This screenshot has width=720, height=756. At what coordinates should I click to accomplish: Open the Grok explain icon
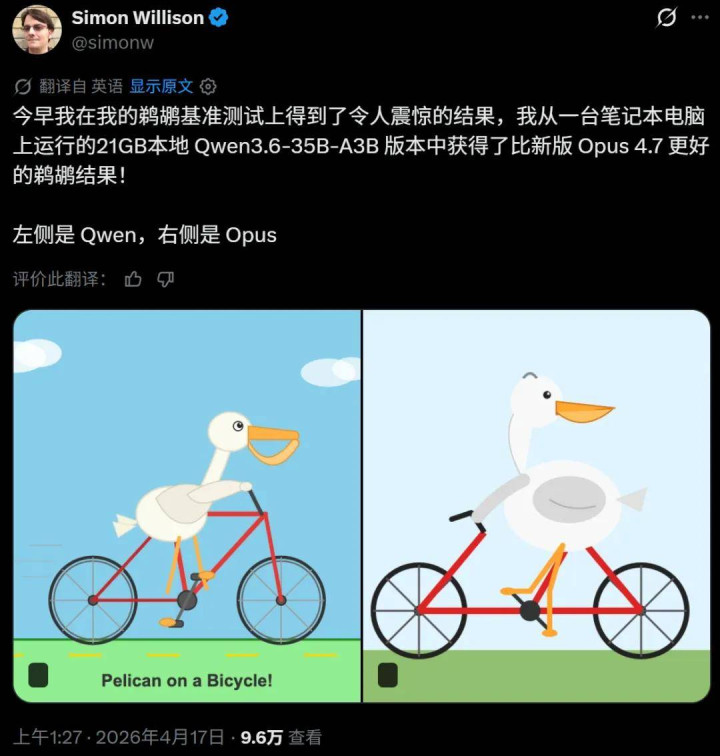[665, 18]
